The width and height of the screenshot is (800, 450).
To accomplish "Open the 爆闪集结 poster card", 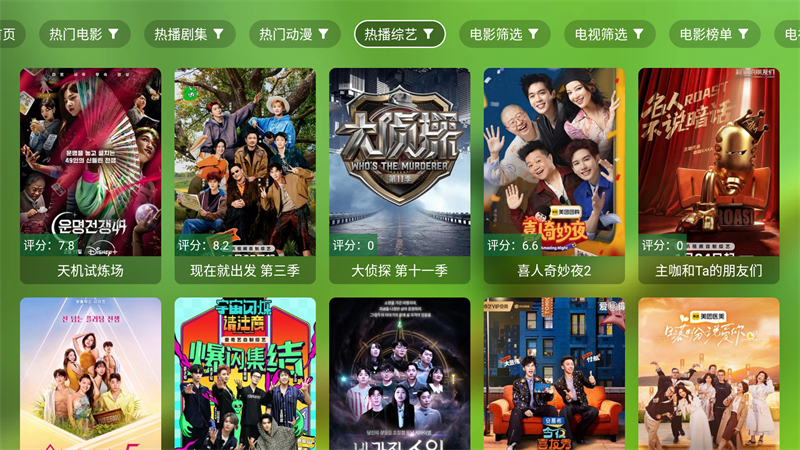I will (x=245, y=375).
